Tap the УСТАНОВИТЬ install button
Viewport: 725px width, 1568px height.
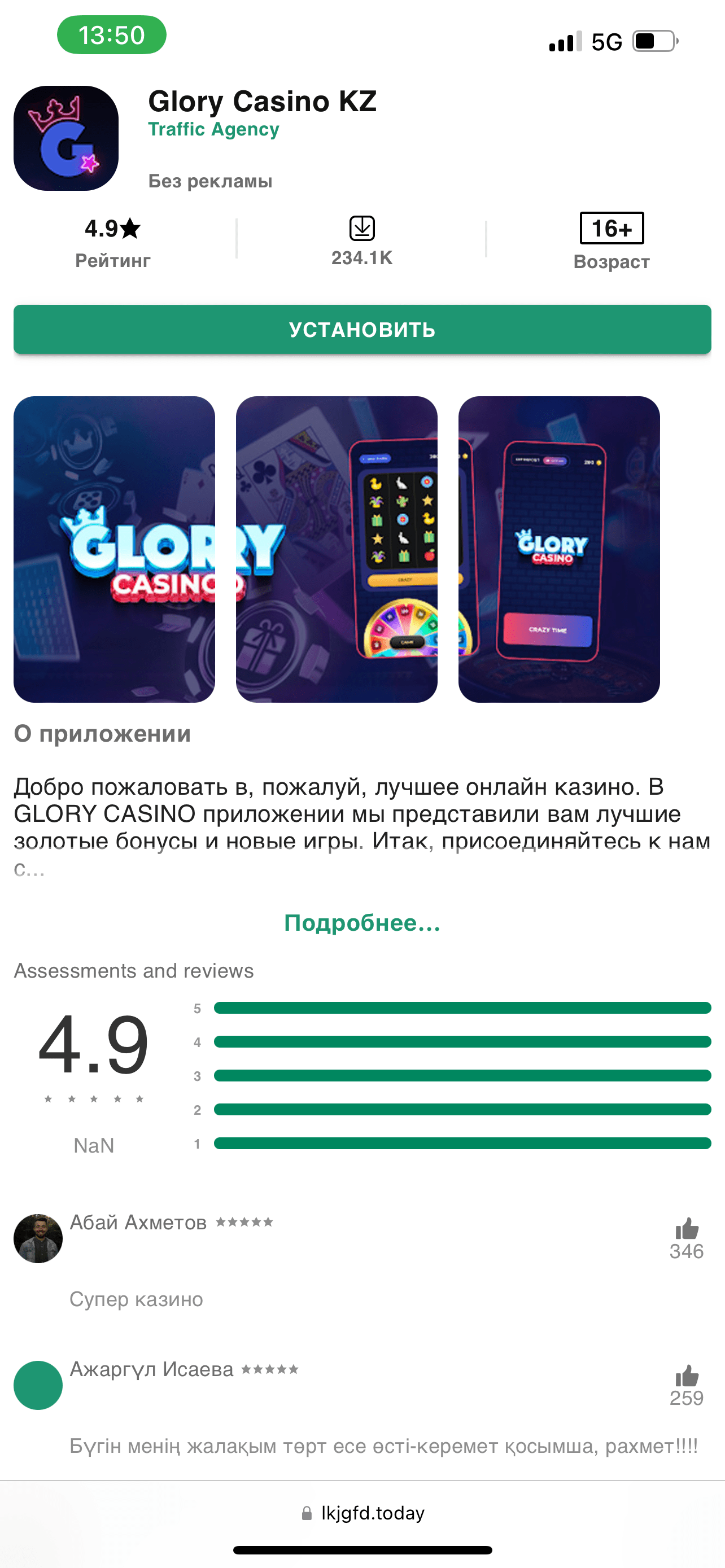pos(362,329)
